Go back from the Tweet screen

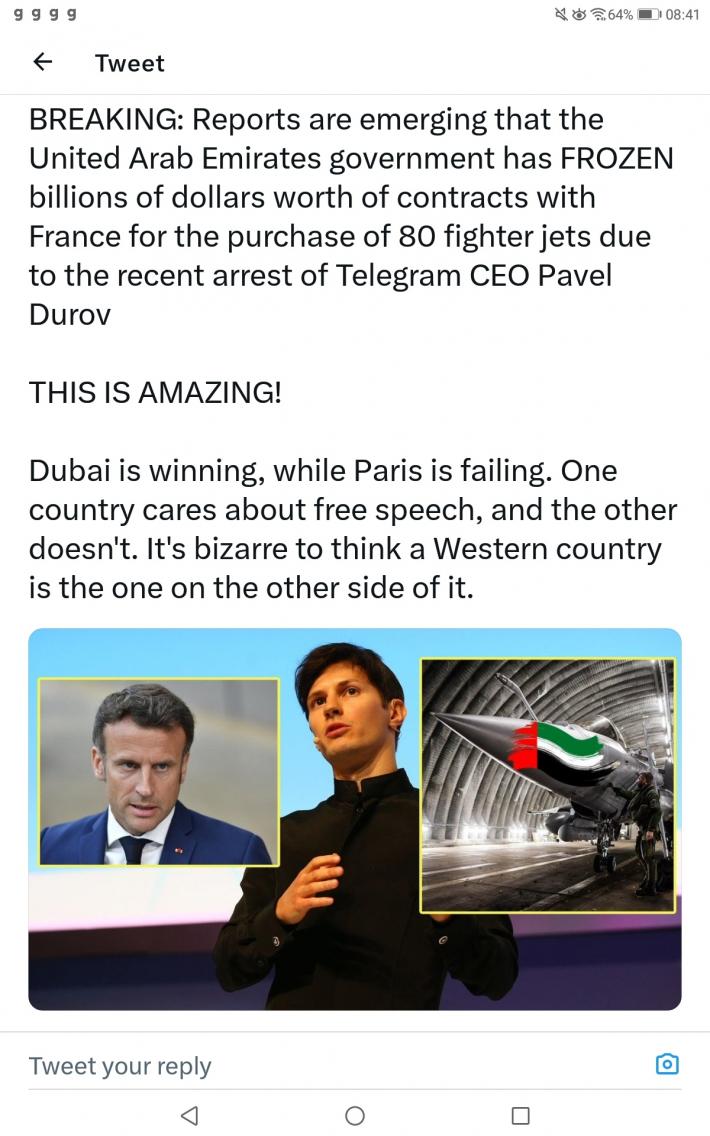(x=42, y=62)
